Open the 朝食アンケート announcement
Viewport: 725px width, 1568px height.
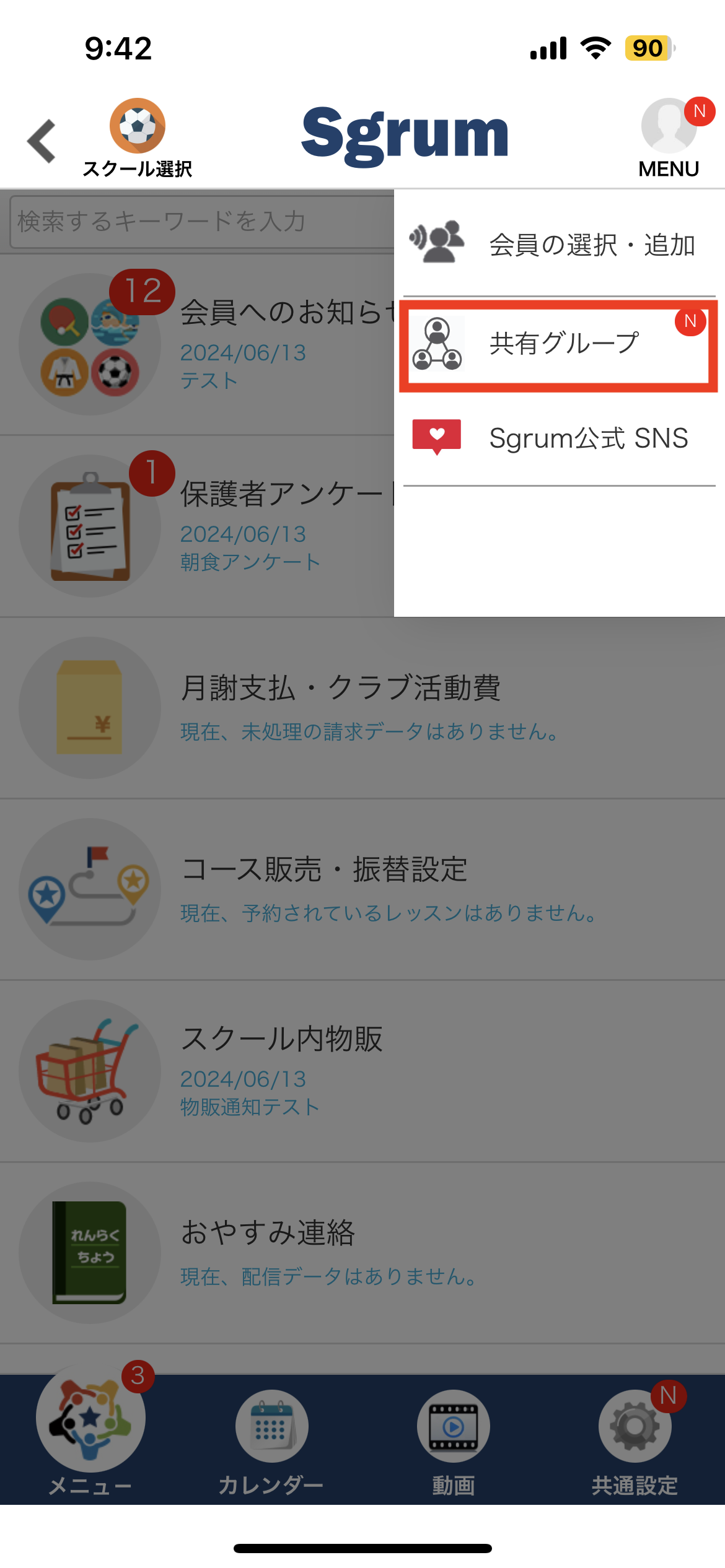(x=250, y=560)
